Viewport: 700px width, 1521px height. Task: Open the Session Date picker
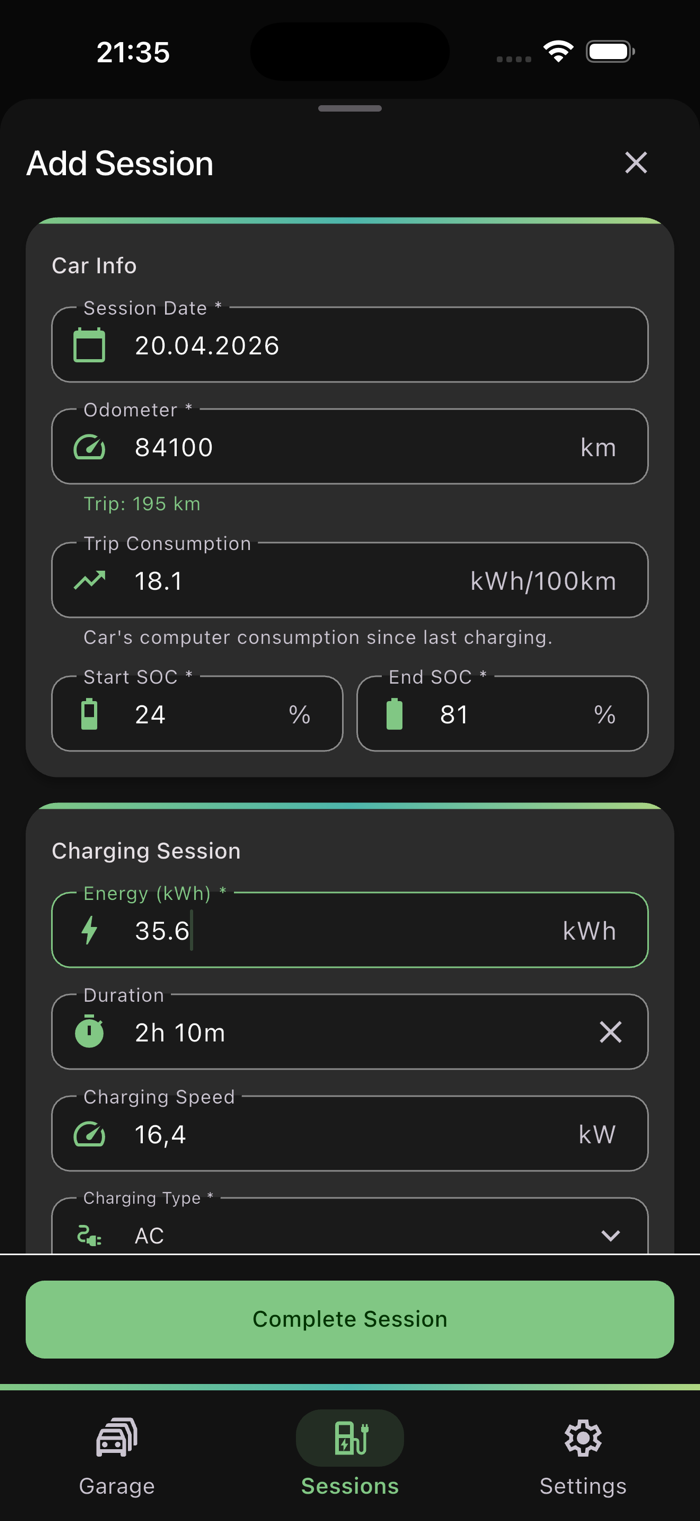click(x=350, y=345)
